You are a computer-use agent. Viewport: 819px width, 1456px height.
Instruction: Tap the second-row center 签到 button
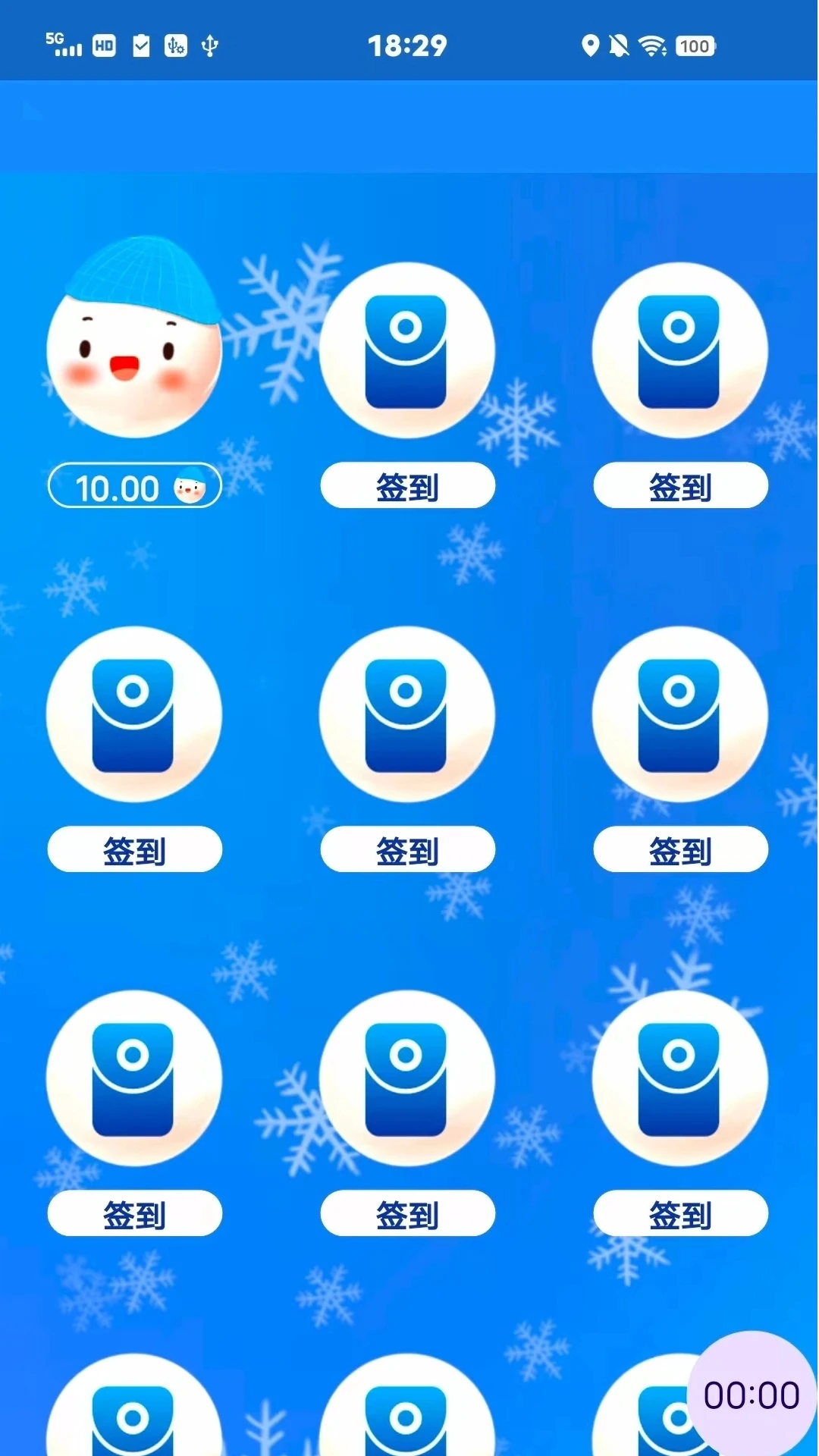pos(407,849)
